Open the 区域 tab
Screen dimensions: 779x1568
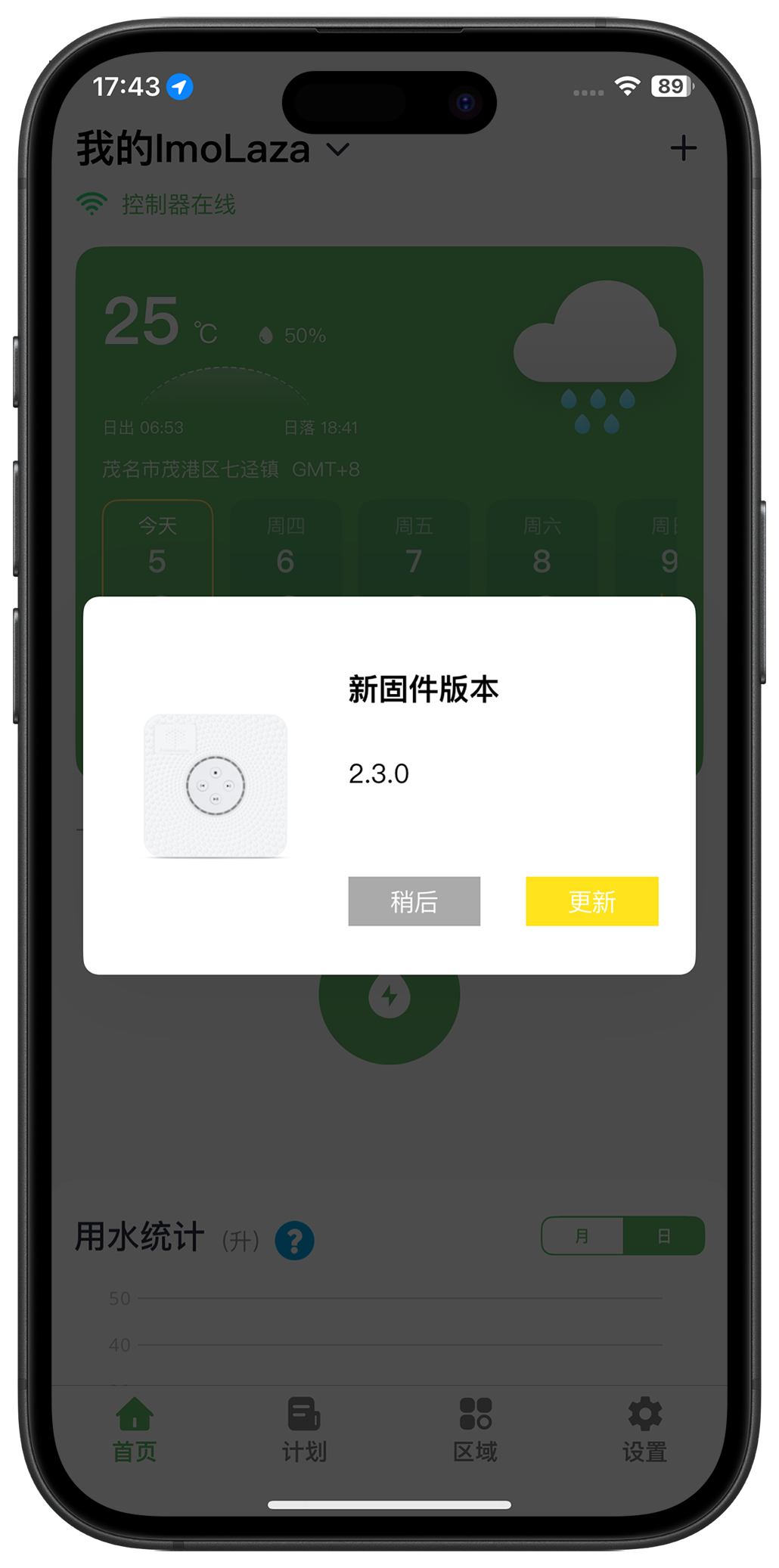(475, 1429)
